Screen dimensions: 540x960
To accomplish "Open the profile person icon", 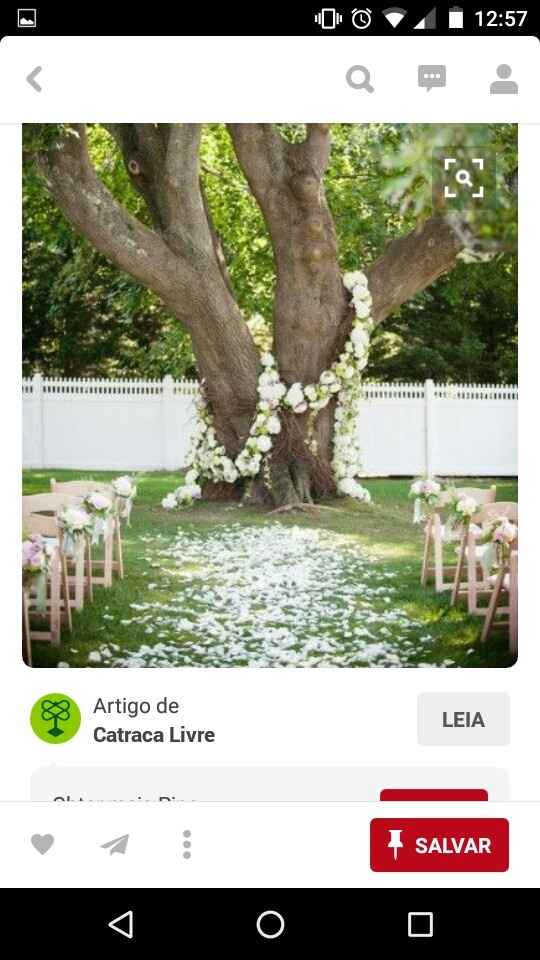I will tap(504, 79).
